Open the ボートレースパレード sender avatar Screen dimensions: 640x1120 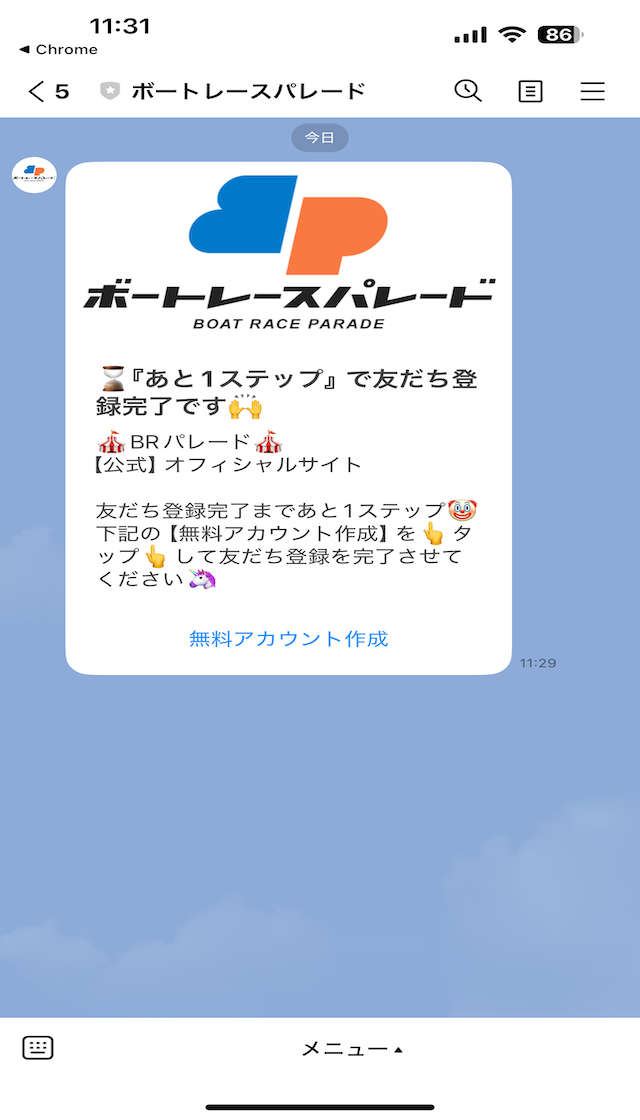click(34, 174)
